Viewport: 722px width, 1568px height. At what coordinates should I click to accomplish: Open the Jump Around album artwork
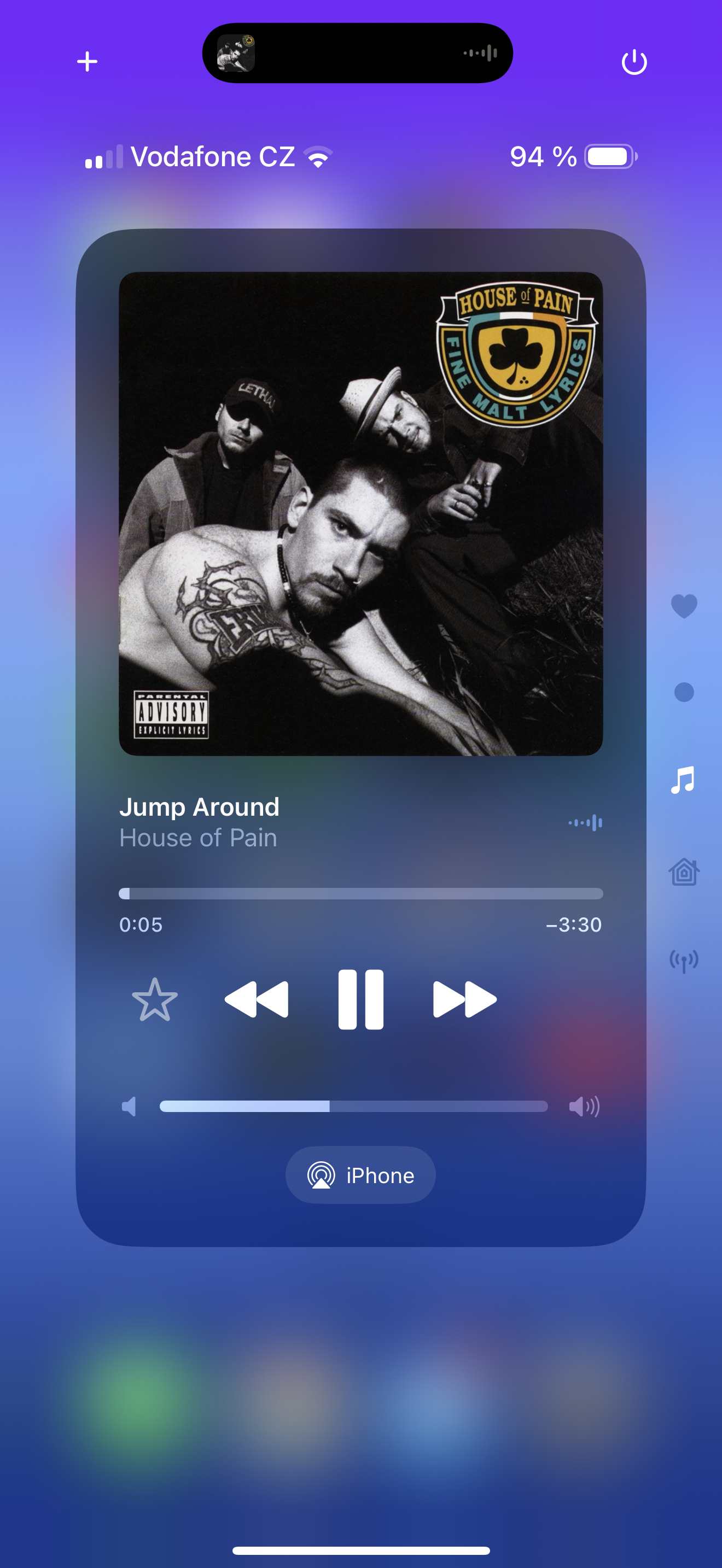click(x=360, y=514)
